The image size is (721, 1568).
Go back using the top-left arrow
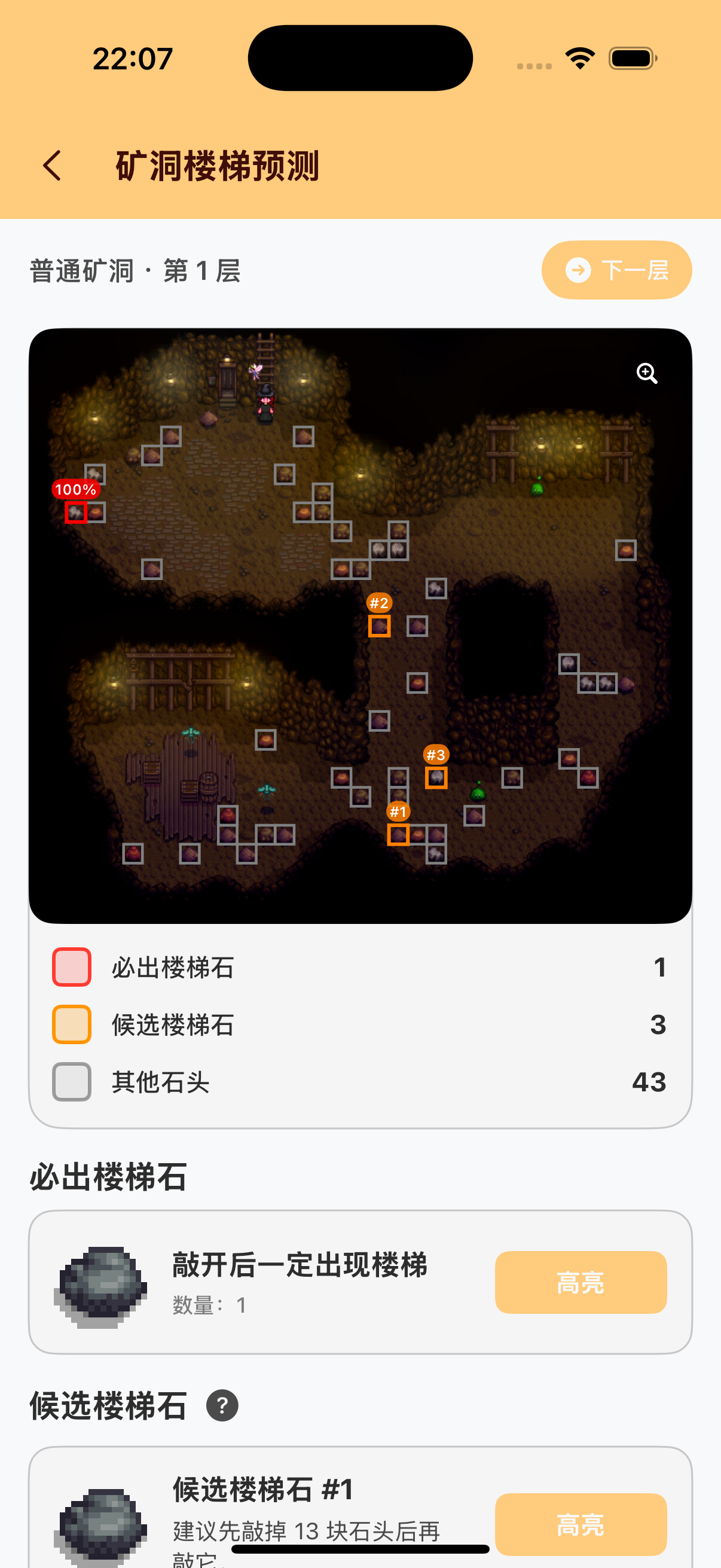pos(53,166)
